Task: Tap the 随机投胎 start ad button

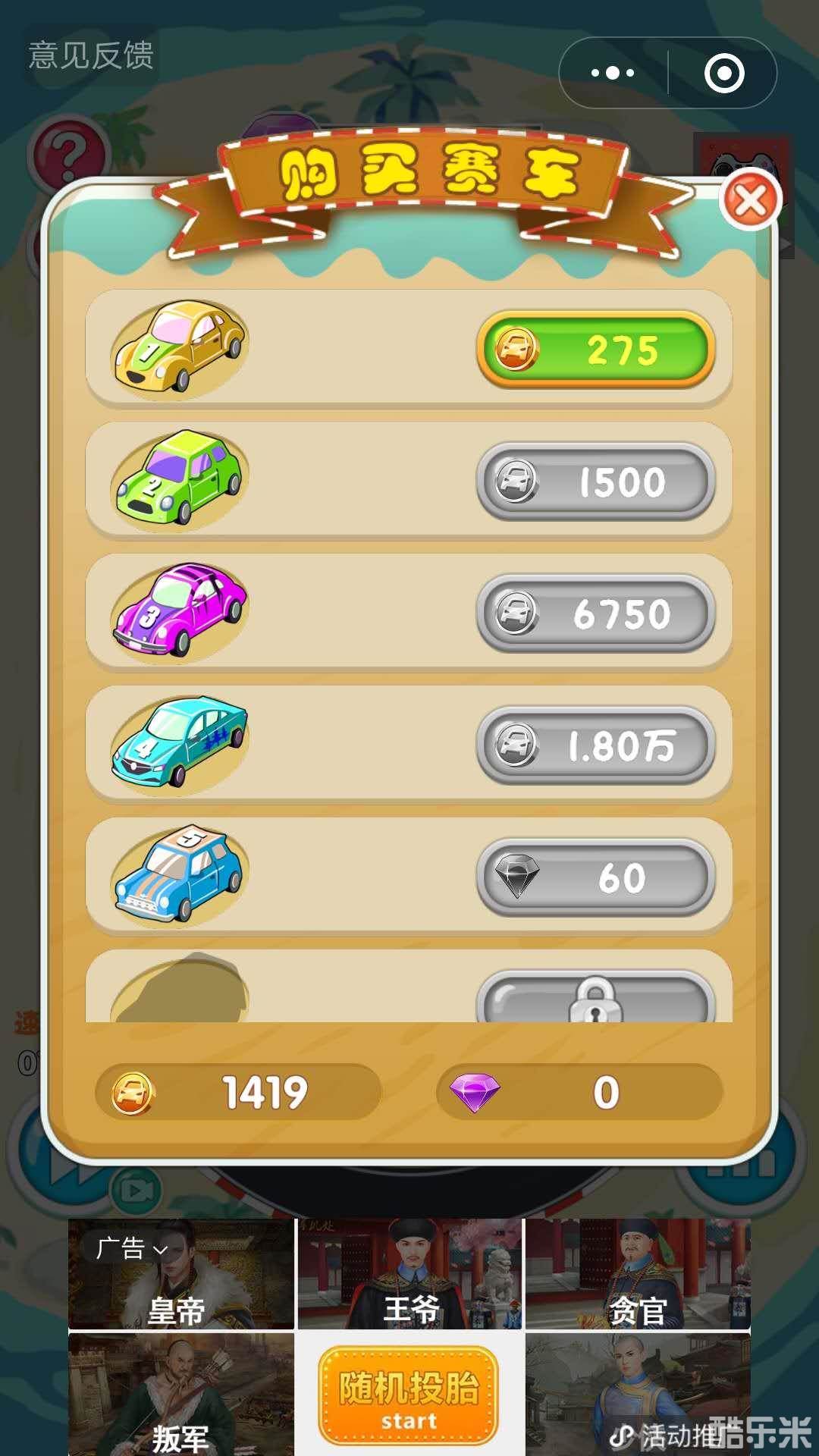Action: tap(409, 1395)
